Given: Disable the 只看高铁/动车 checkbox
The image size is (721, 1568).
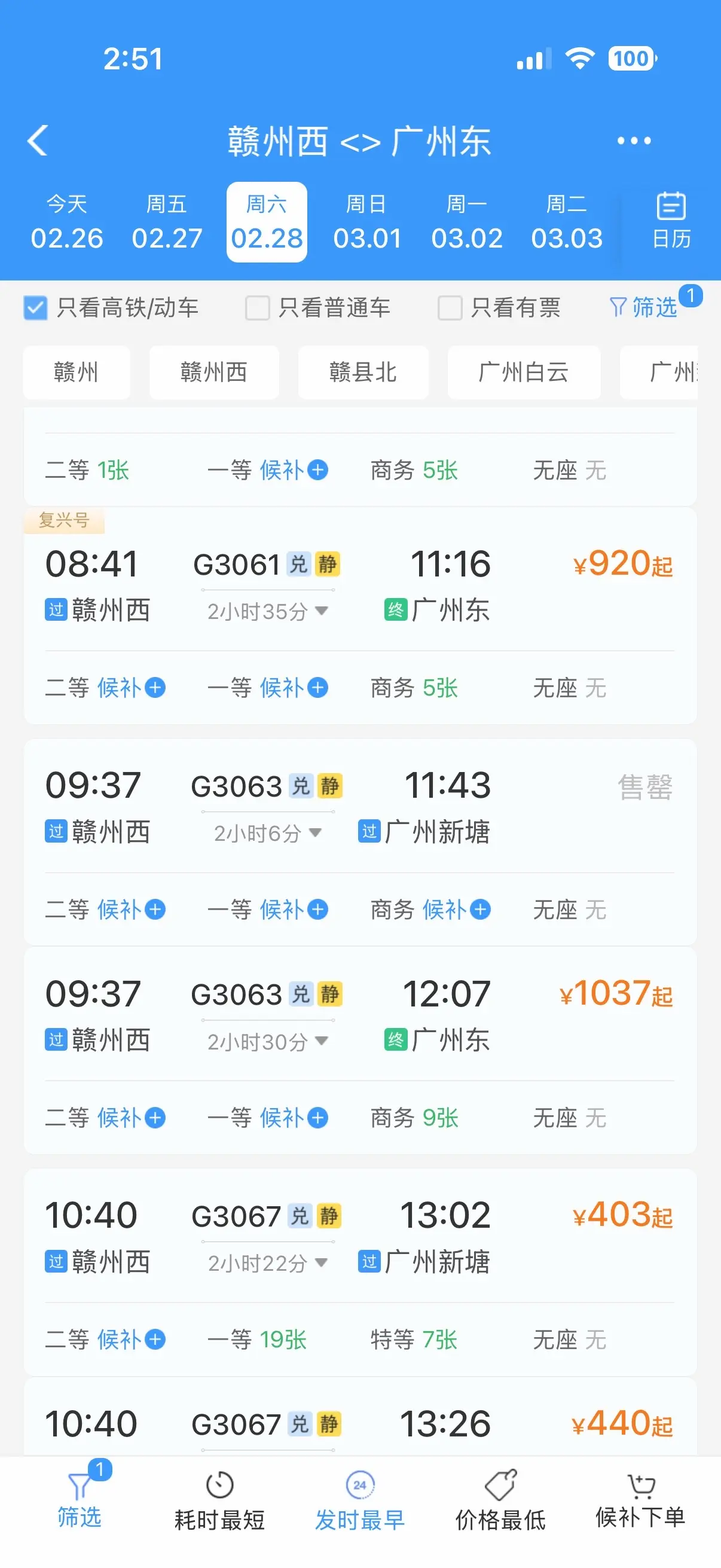Looking at the screenshot, I should (x=36, y=308).
